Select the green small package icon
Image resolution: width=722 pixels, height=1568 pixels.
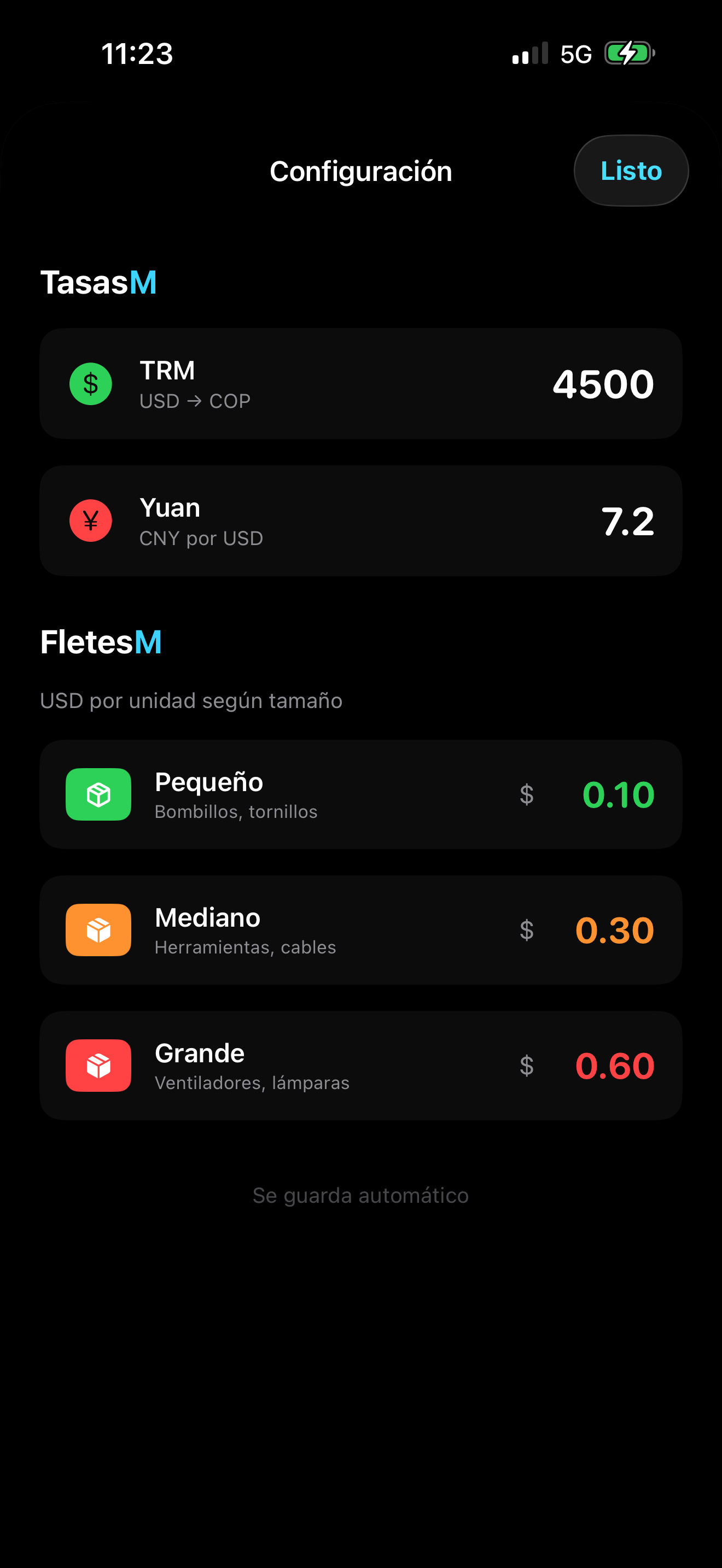(97, 794)
